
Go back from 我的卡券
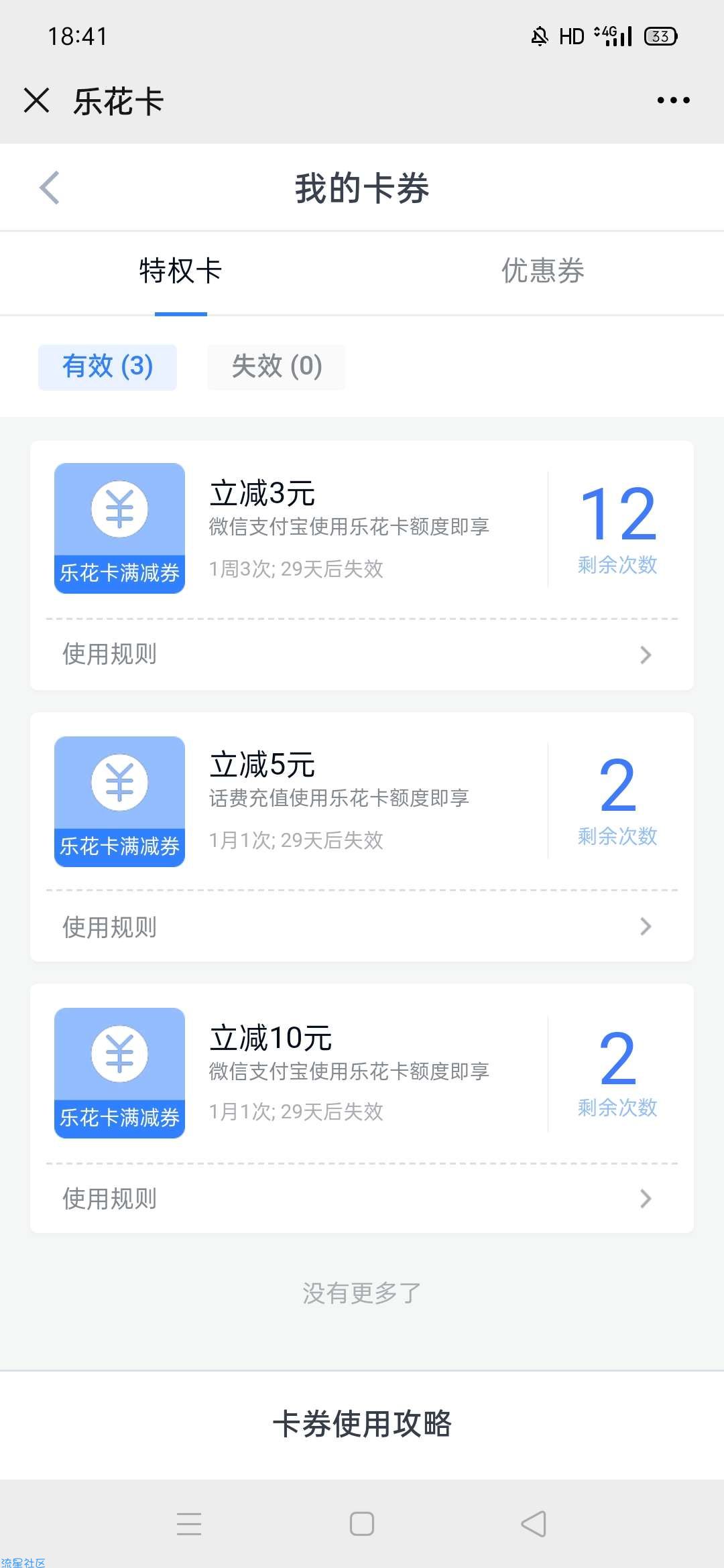coord(50,187)
